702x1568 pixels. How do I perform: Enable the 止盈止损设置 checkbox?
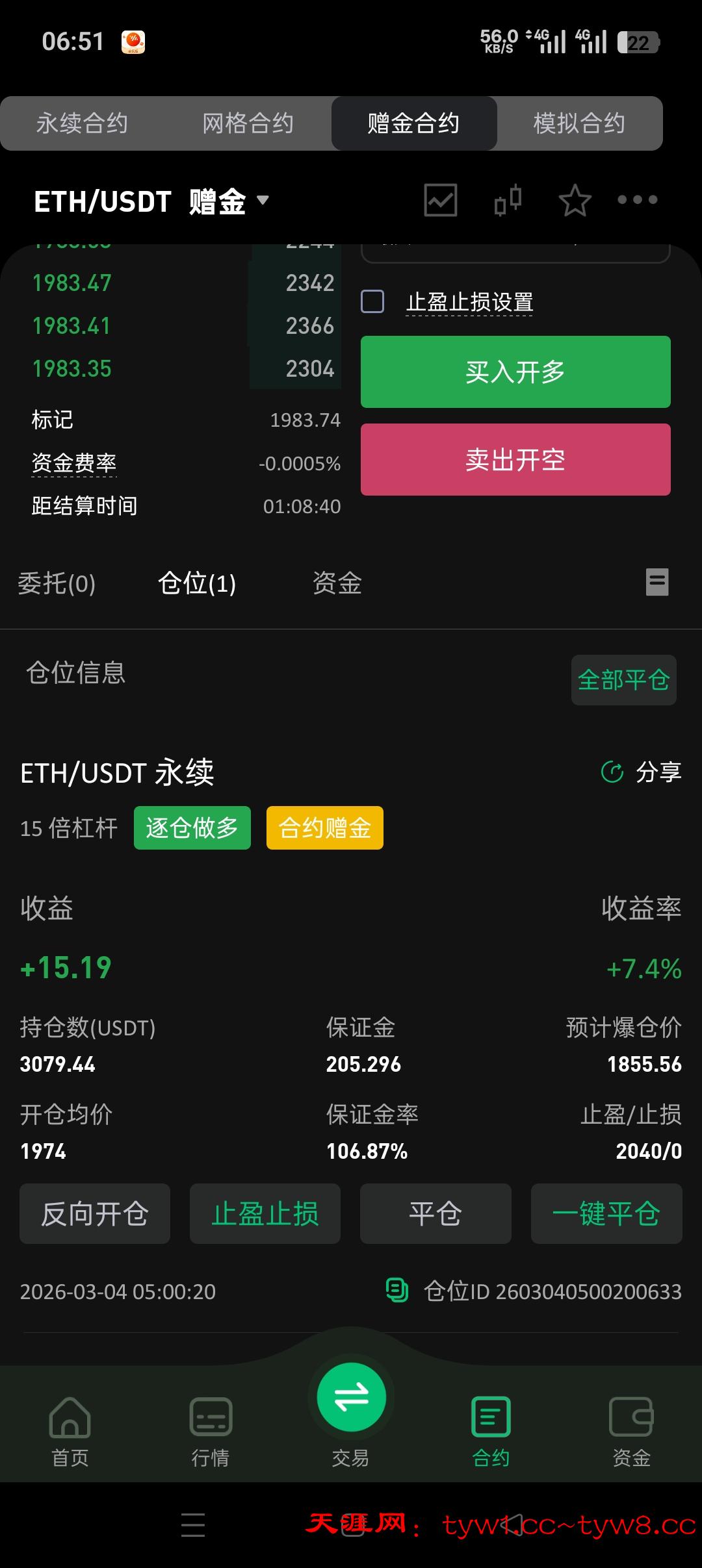coord(372,301)
